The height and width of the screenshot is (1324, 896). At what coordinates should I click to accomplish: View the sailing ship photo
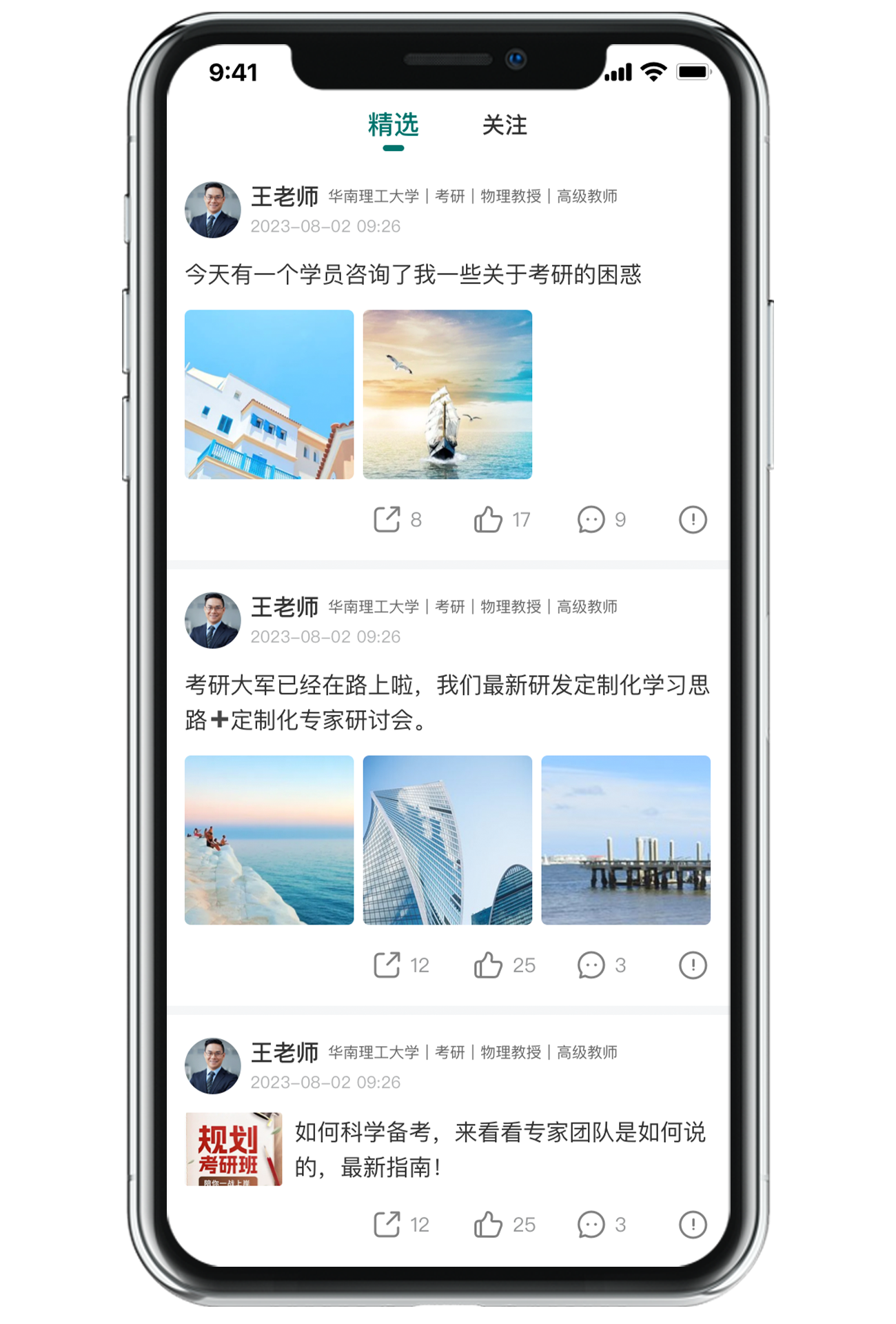(x=447, y=394)
